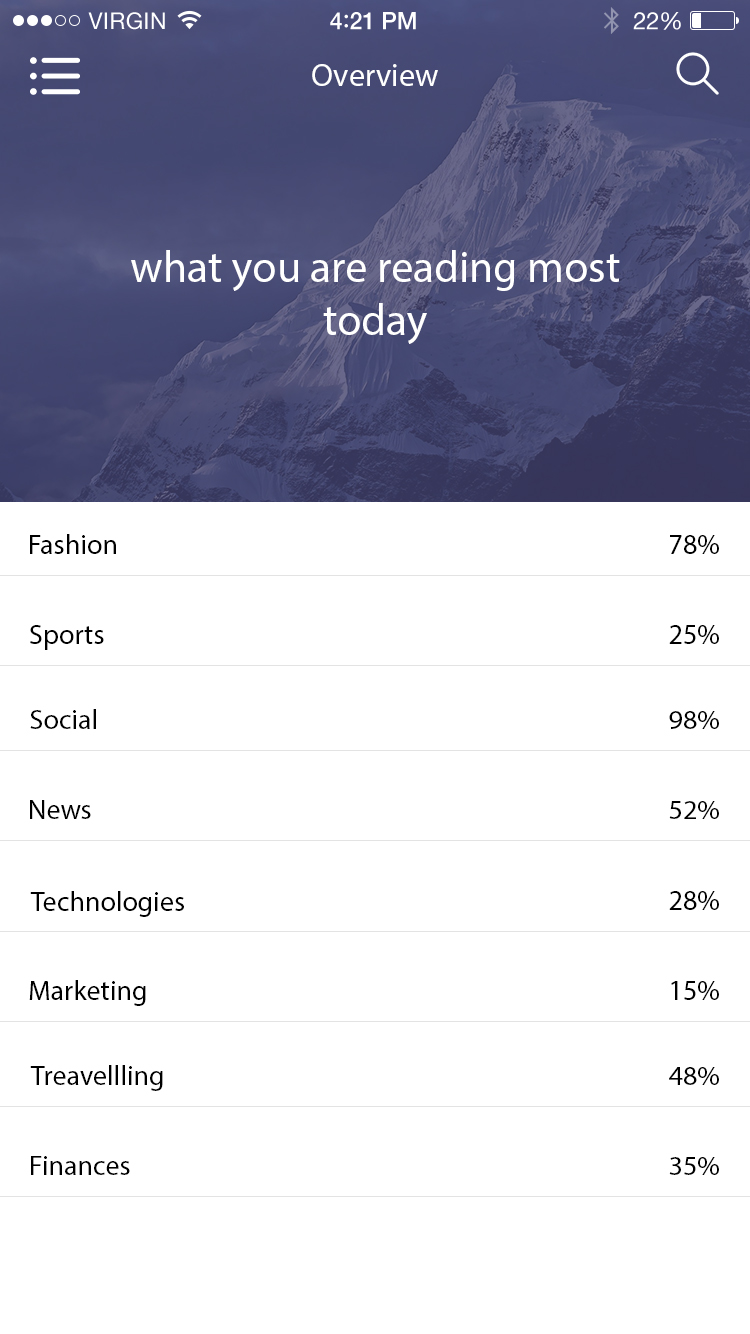The width and height of the screenshot is (750, 1334).
Task: Select the Sports category row
Action: point(374,635)
